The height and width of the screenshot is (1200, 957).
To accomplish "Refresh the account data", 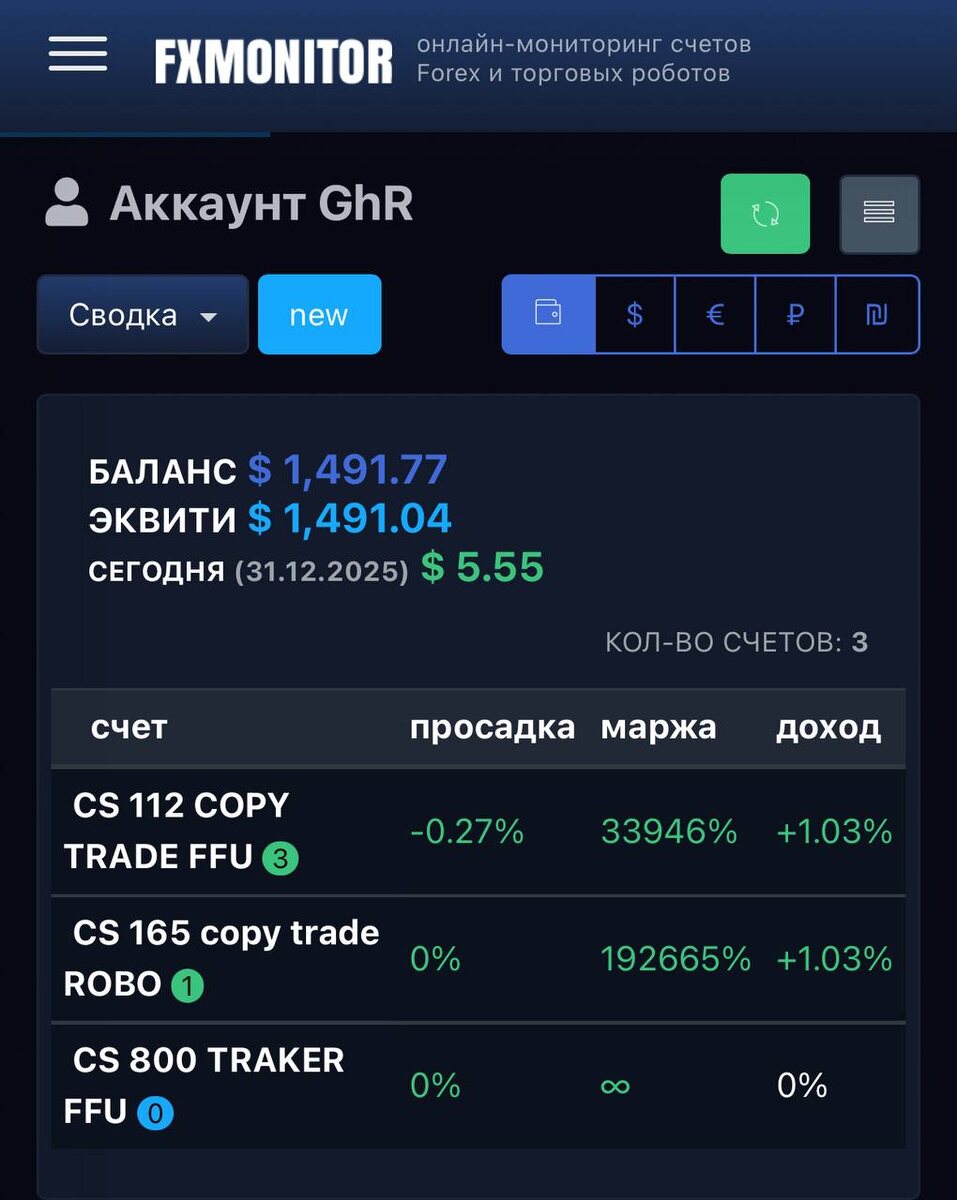I will pos(765,214).
